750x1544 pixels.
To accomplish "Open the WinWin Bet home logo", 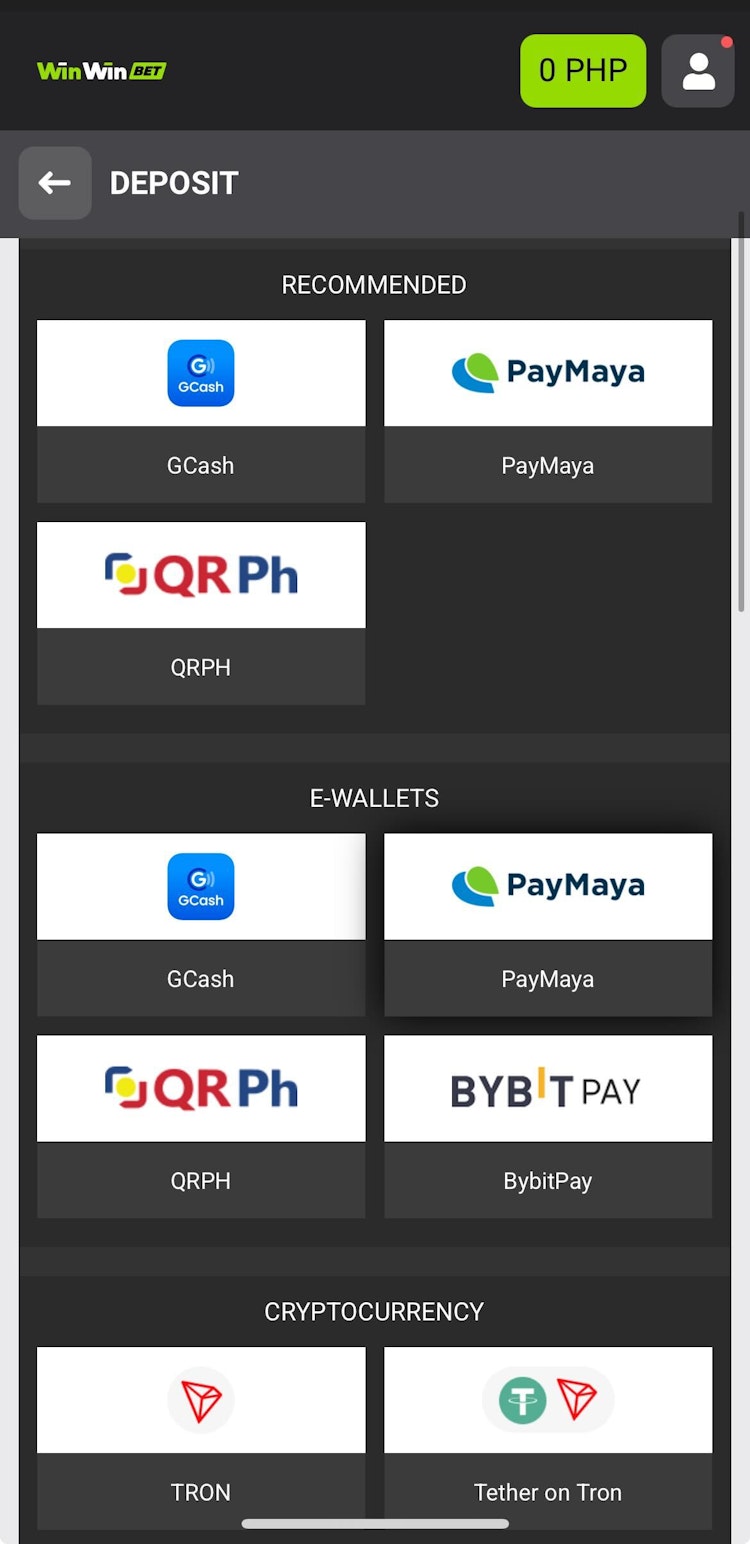I will pyautogui.click(x=102, y=71).
